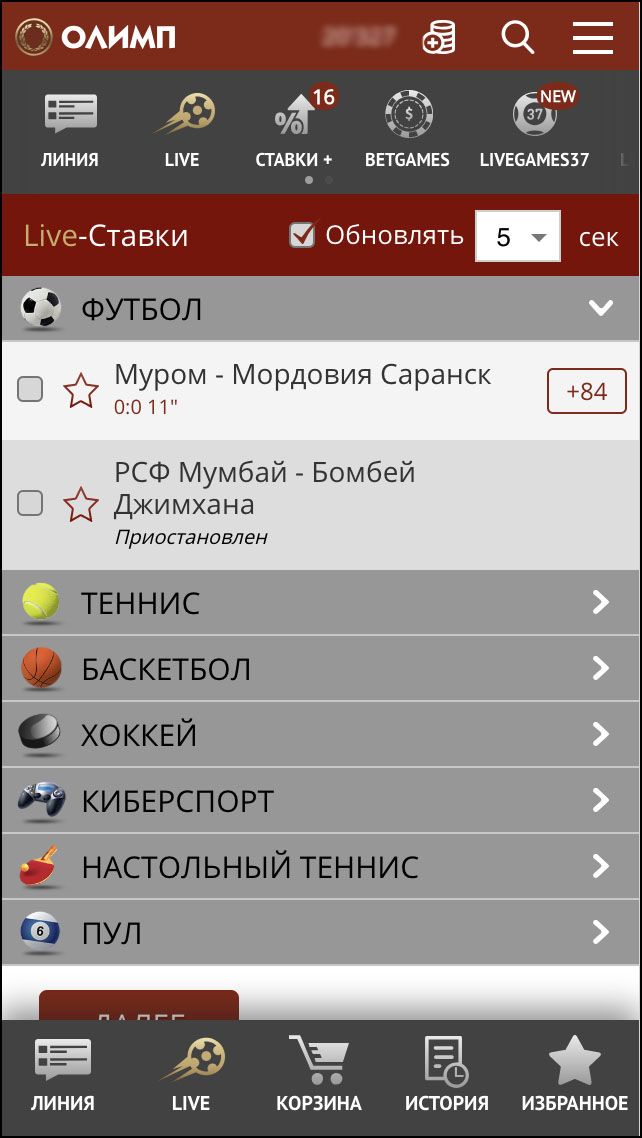642x1138 pixels.
Task: Open the hamburger menu
Action: 592,38
